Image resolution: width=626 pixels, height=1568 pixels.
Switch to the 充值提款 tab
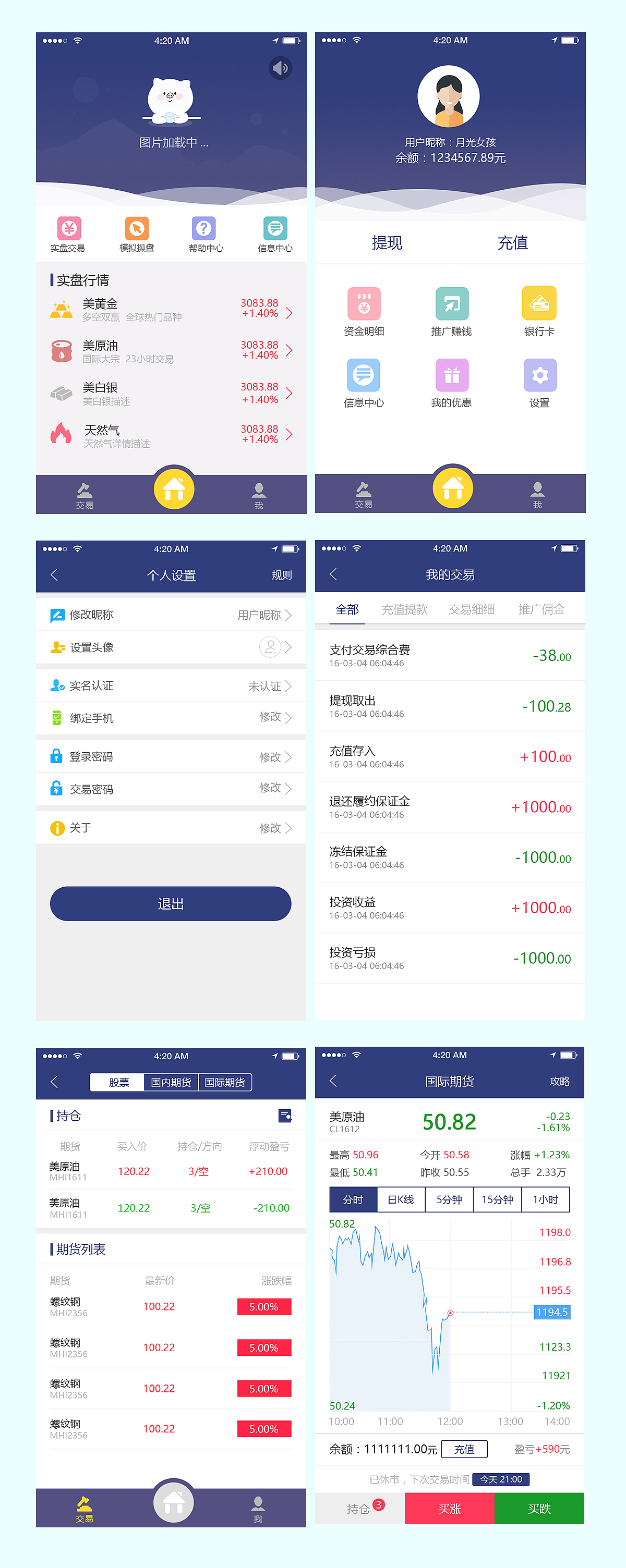405,609
